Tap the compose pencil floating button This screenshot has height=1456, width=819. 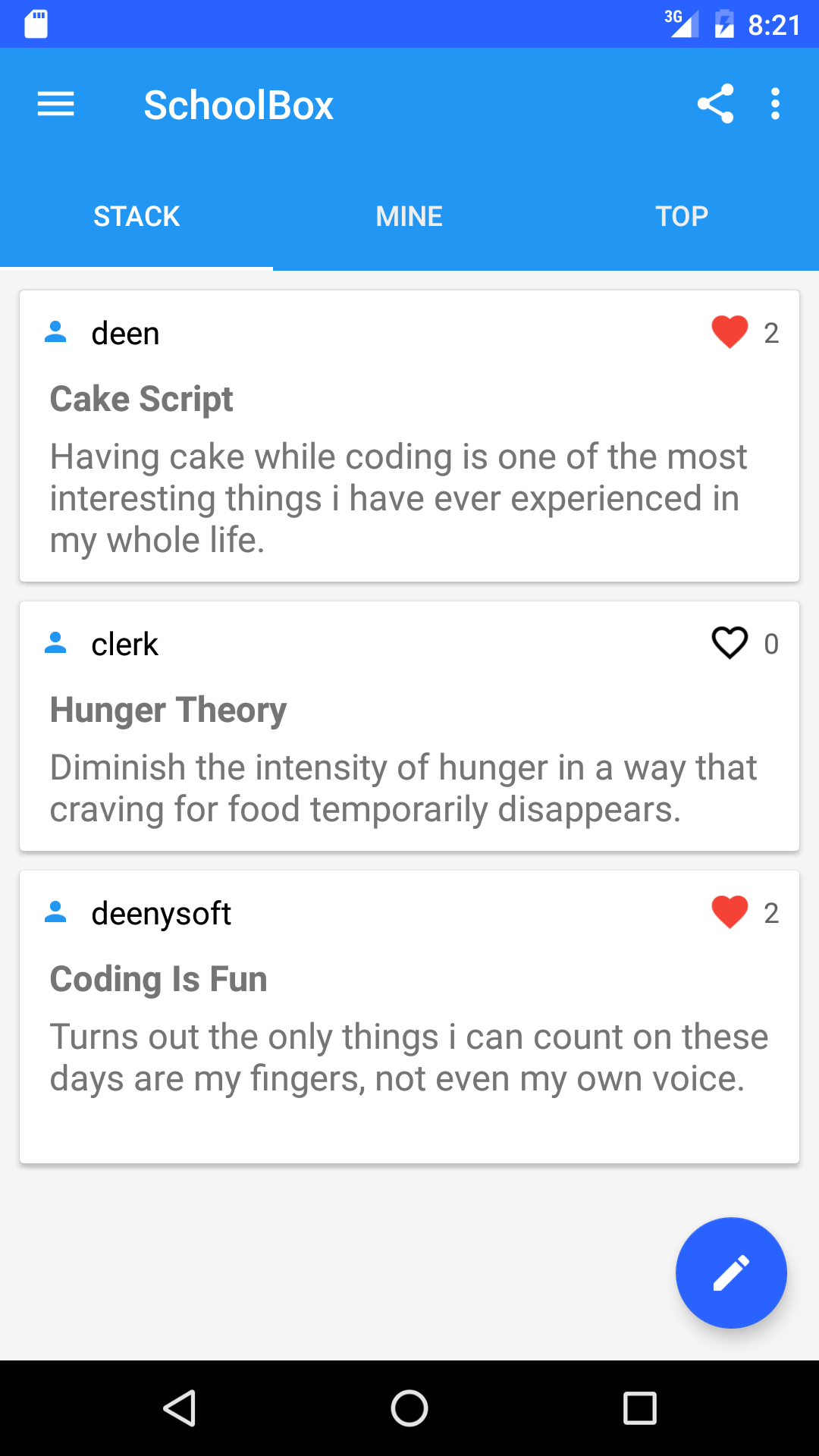click(x=730, y=1273)
